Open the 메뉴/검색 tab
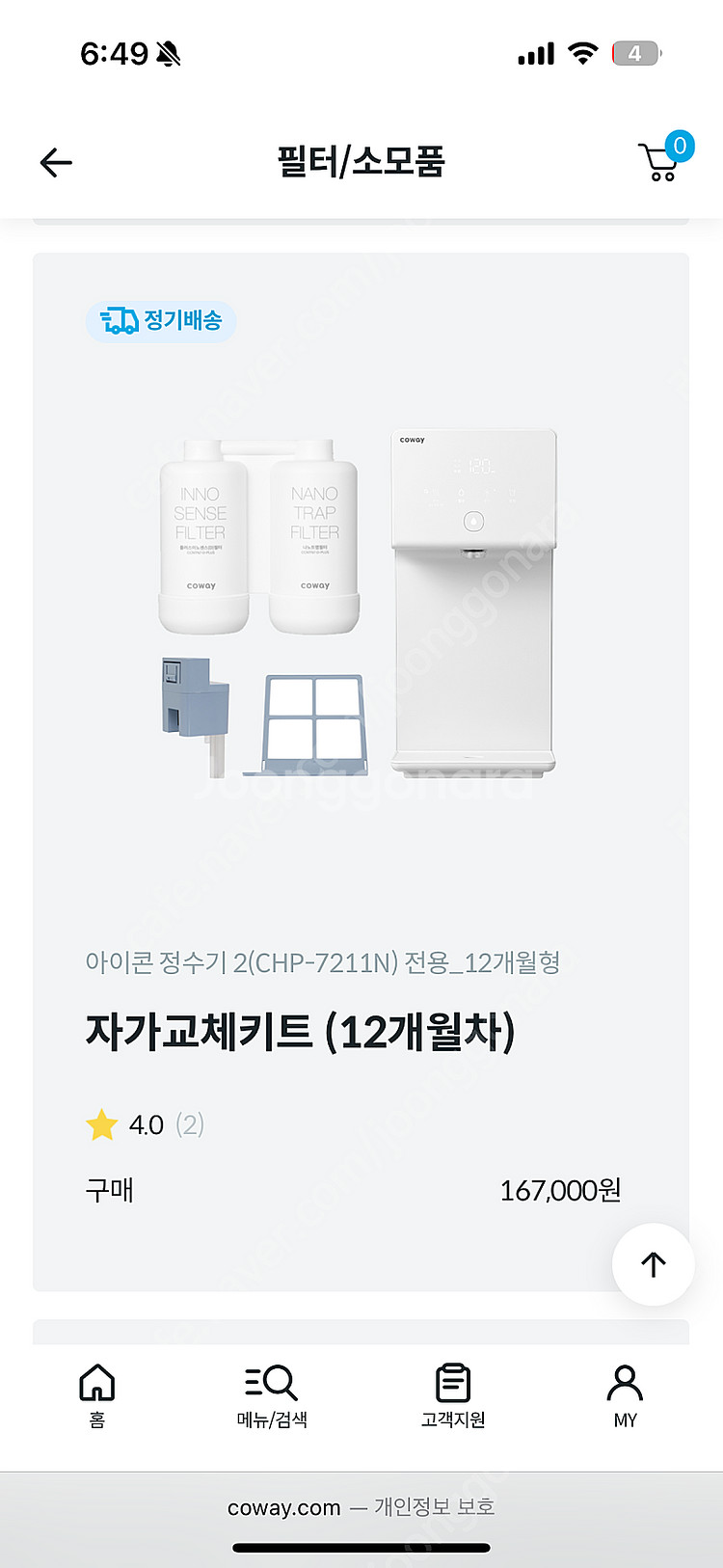The height and width of the screenshot is (1568, 723). (x=272, y=1393)
